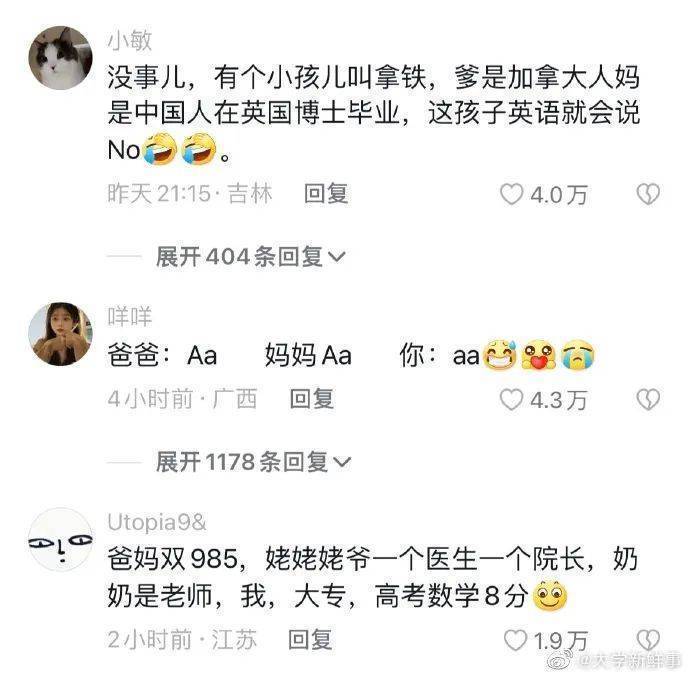Dislike 小敏's comment
Viewport: 690px width, 678px height.
coord(649,194)
